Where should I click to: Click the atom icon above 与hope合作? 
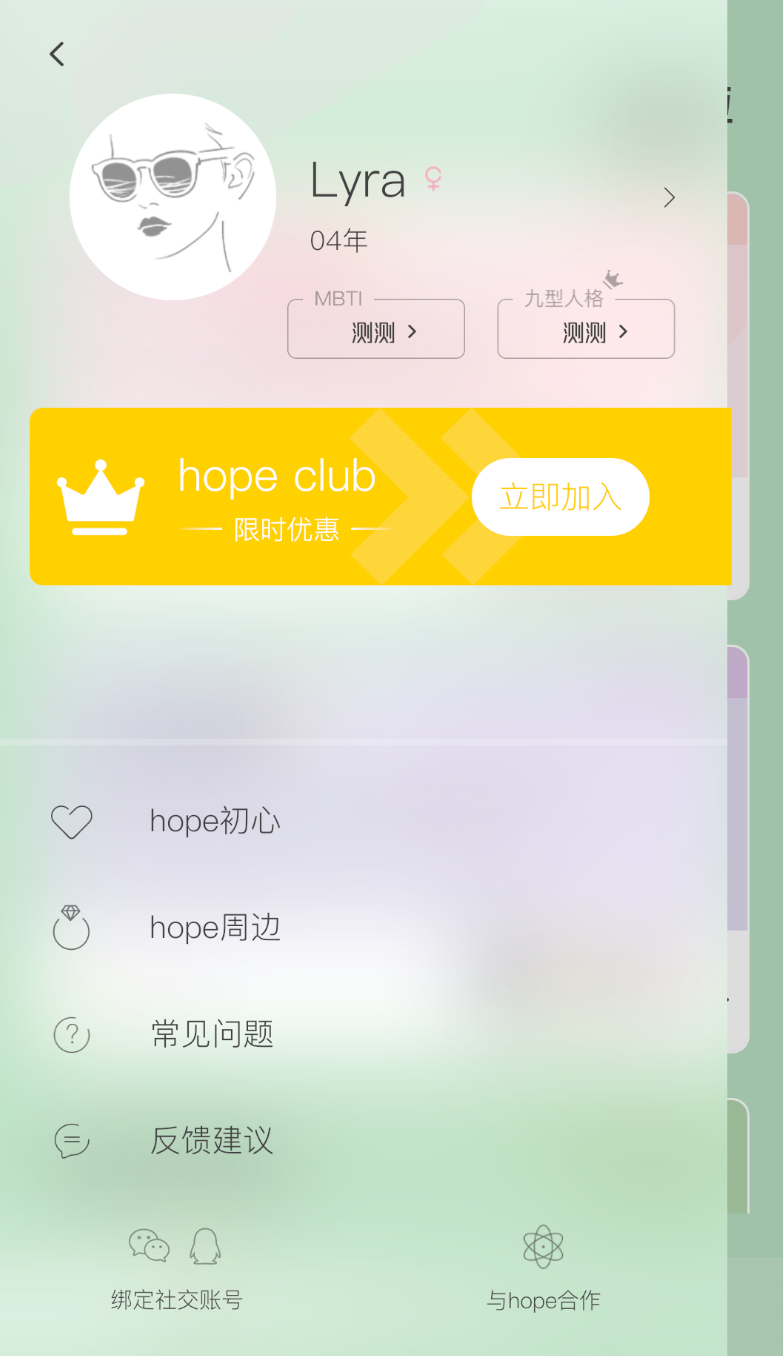point(542,1245)
